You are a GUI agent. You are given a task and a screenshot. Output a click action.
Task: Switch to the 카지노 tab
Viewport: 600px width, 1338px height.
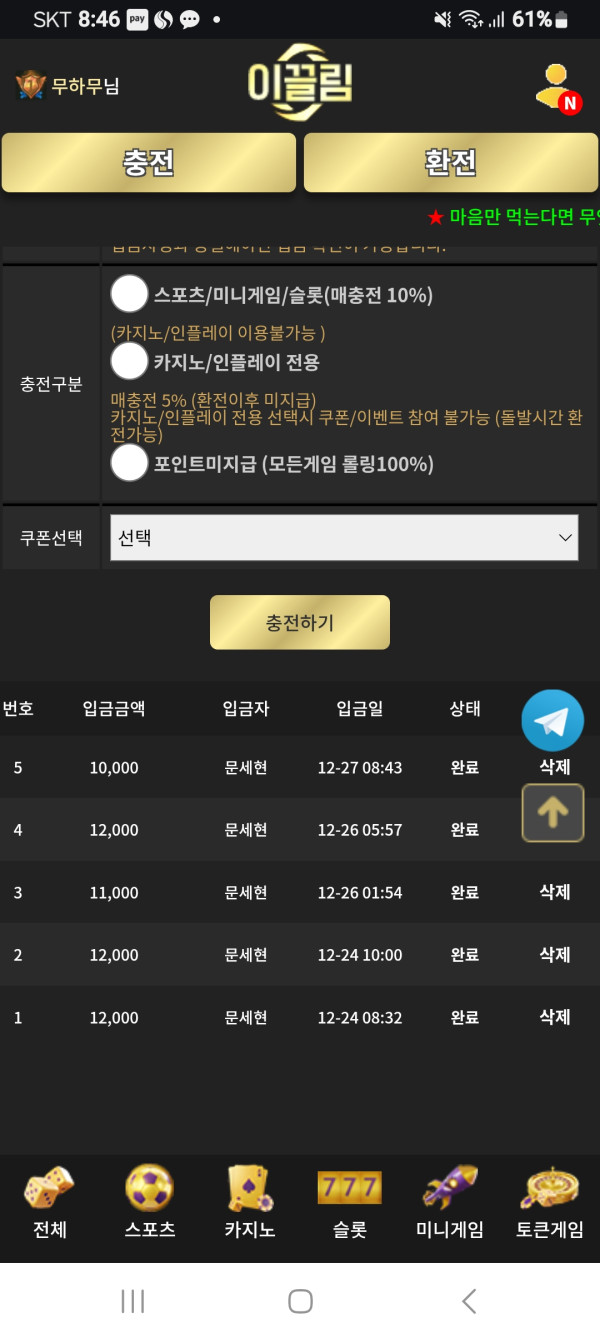click(249, 1204)
